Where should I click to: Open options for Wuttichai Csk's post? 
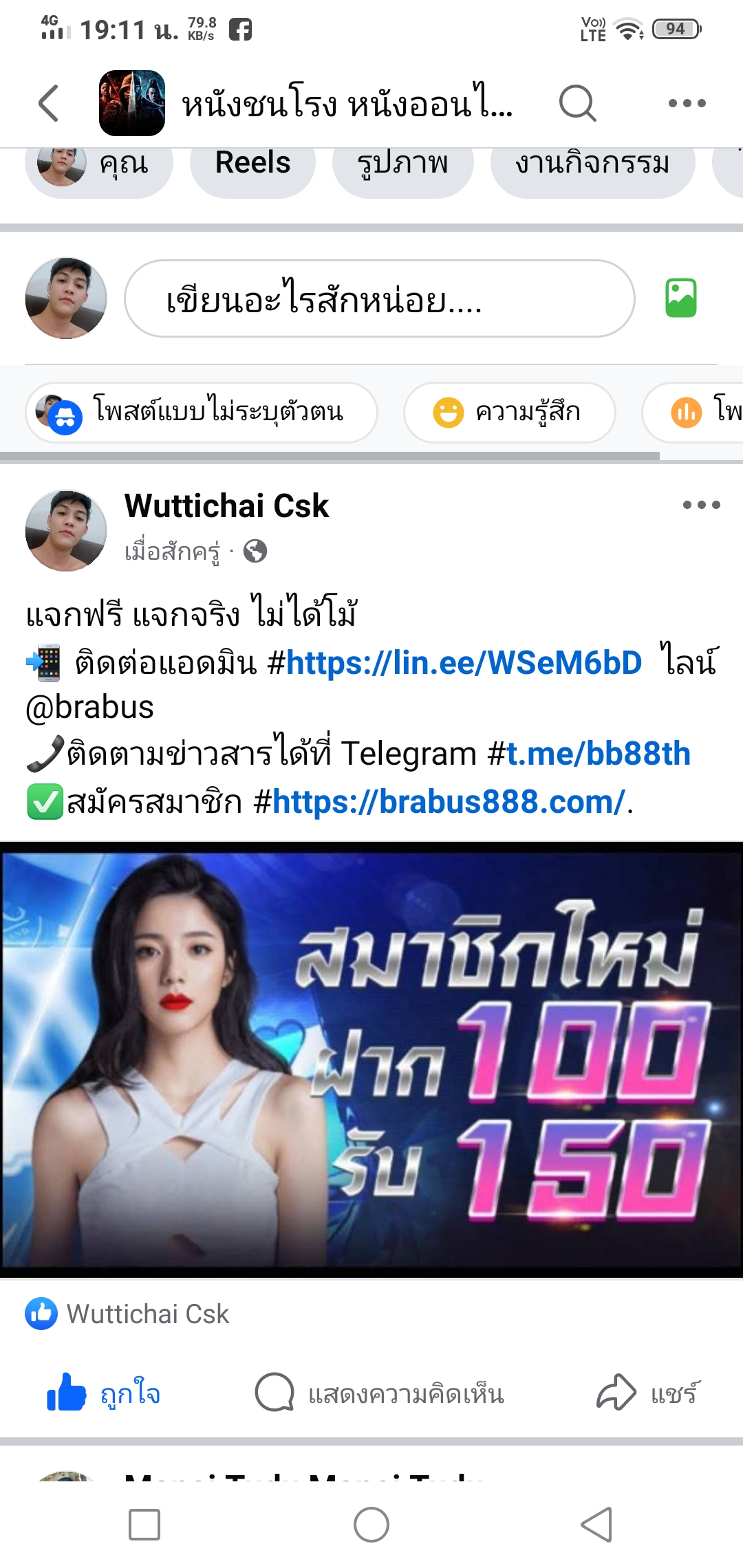(x=701, y=505)
